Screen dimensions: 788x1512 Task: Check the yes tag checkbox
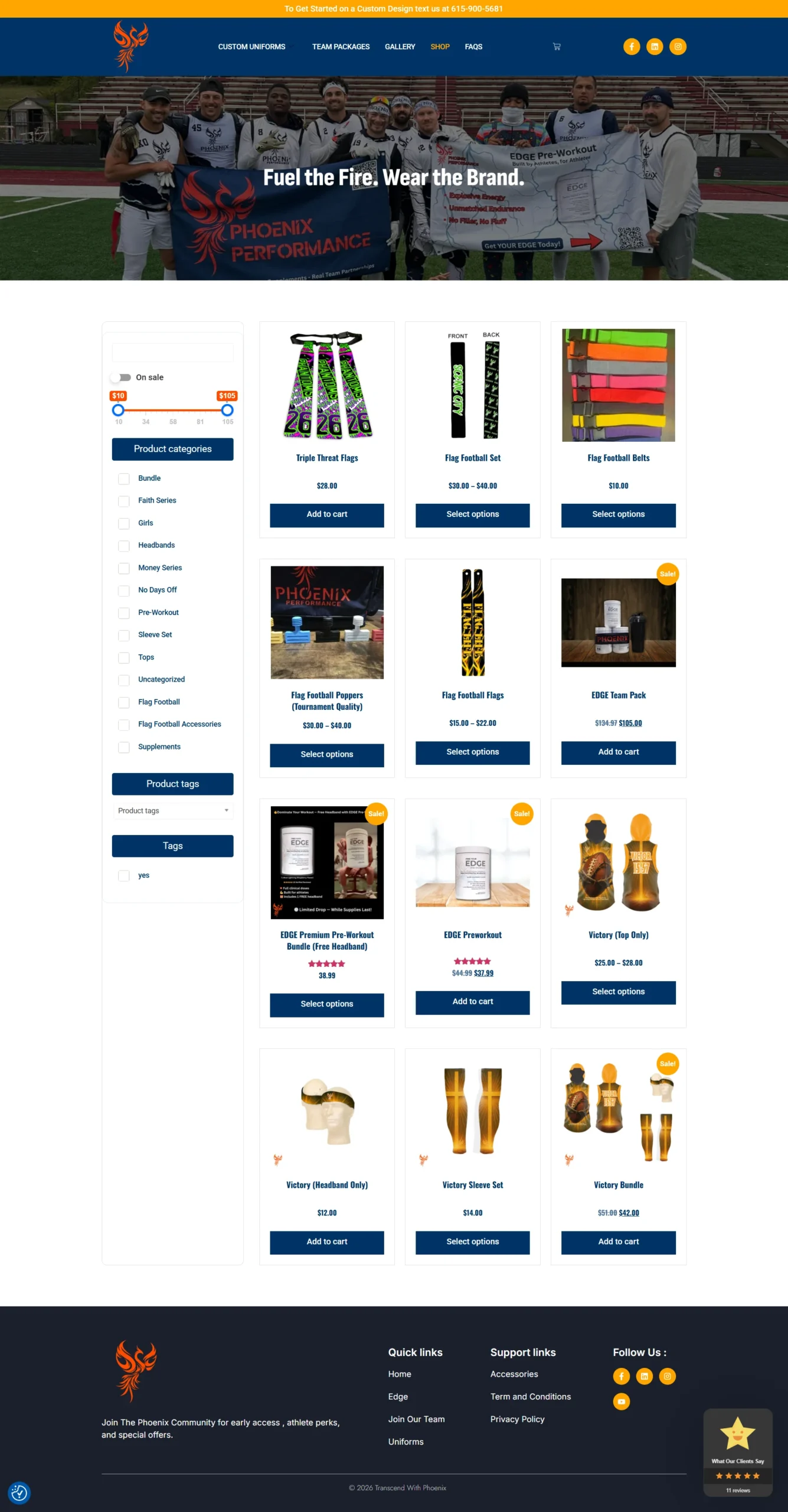124,876
